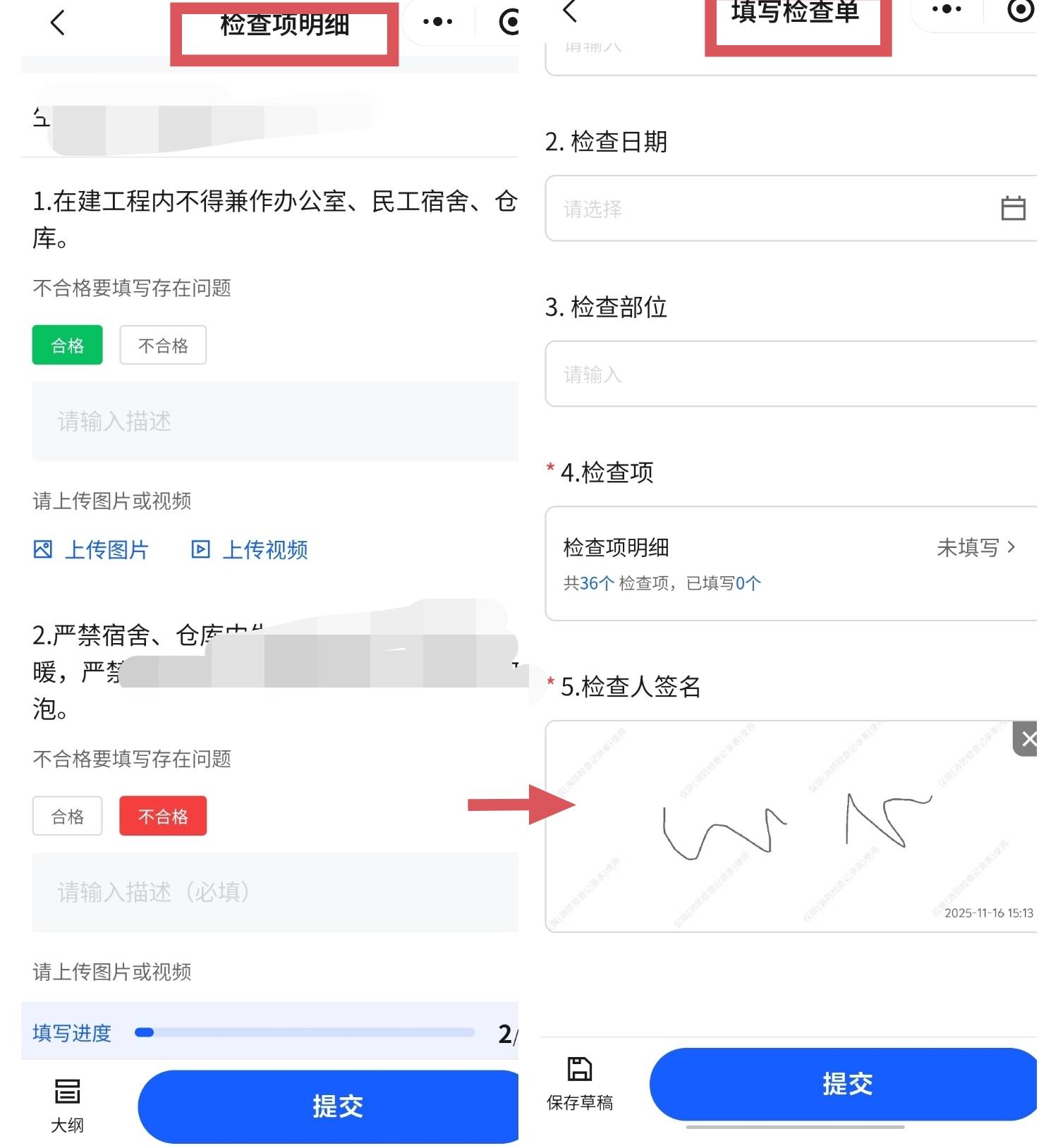Image resolution: width=1058 pixels, height=1148 pixels.
Task: Select 合格 for item 2
Action: (67, 816)
